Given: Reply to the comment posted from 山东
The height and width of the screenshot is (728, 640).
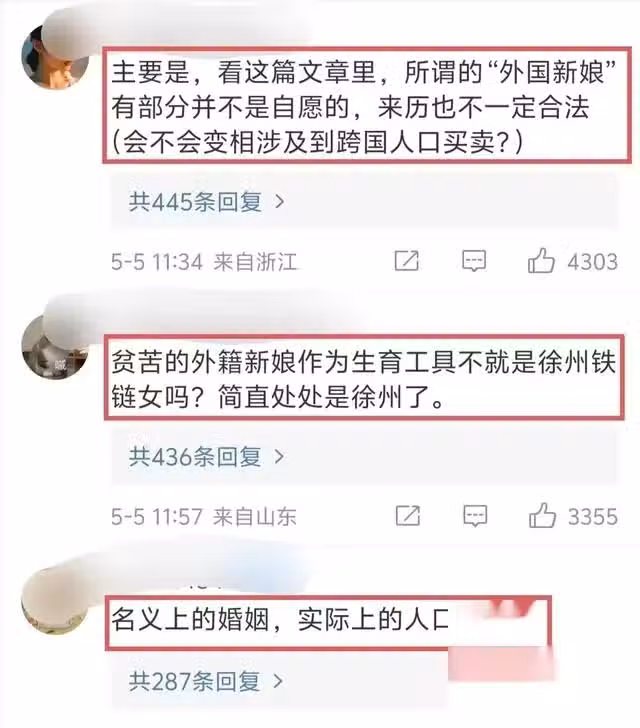Looking at the screenshot, I should [x=473, y=517].
